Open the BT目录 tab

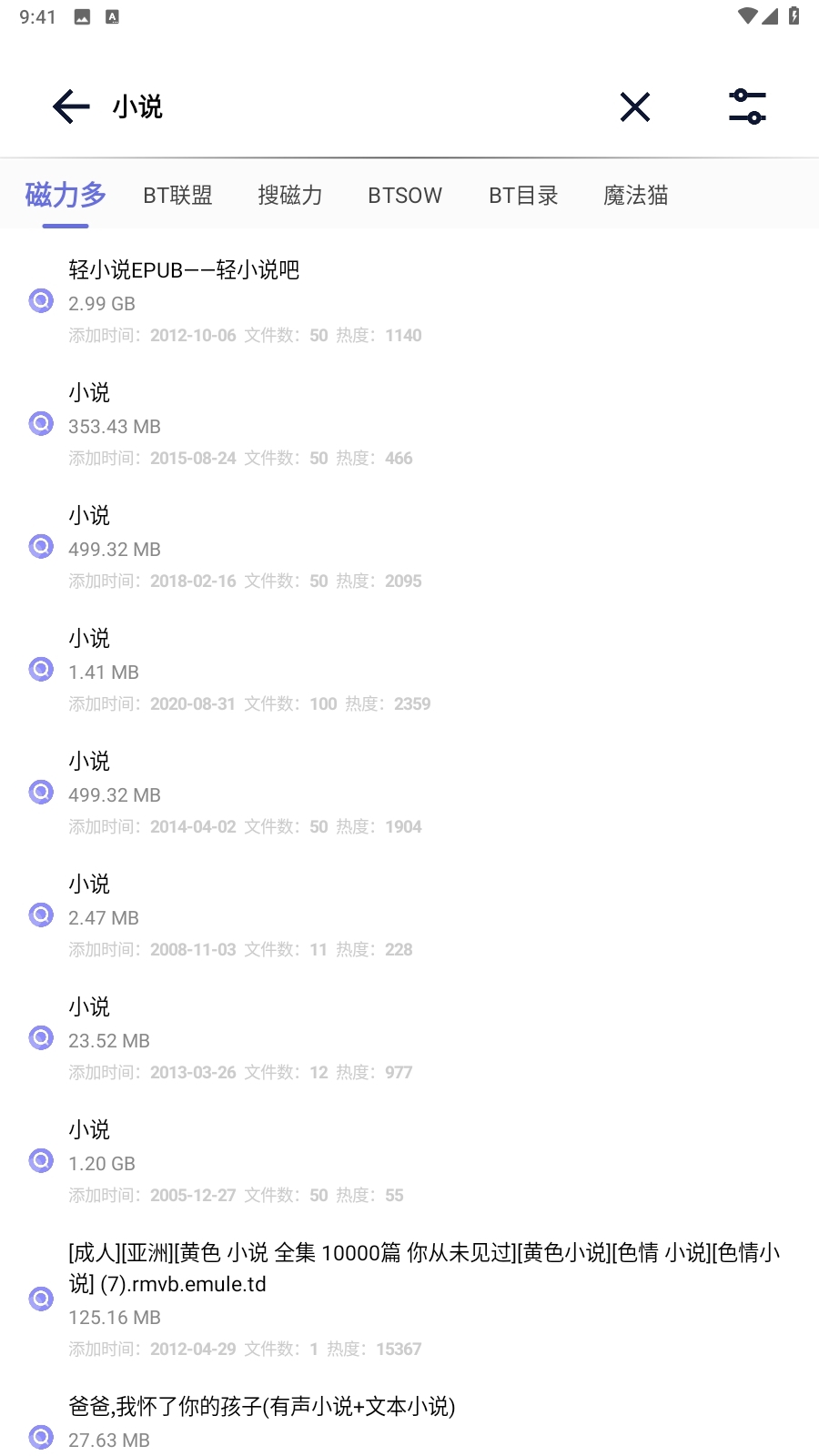[523, 196]
